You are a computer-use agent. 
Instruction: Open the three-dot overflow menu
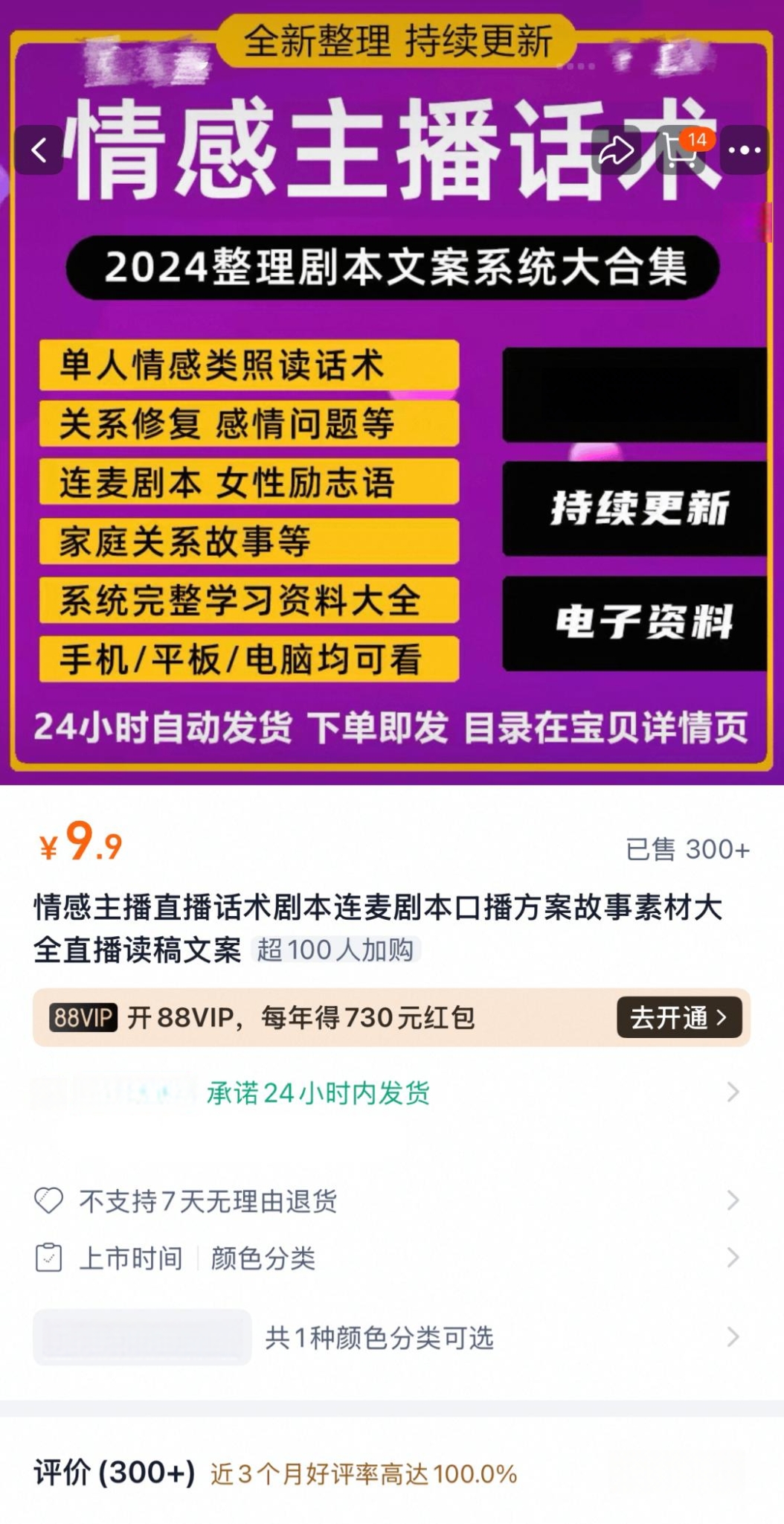point(744,150)
